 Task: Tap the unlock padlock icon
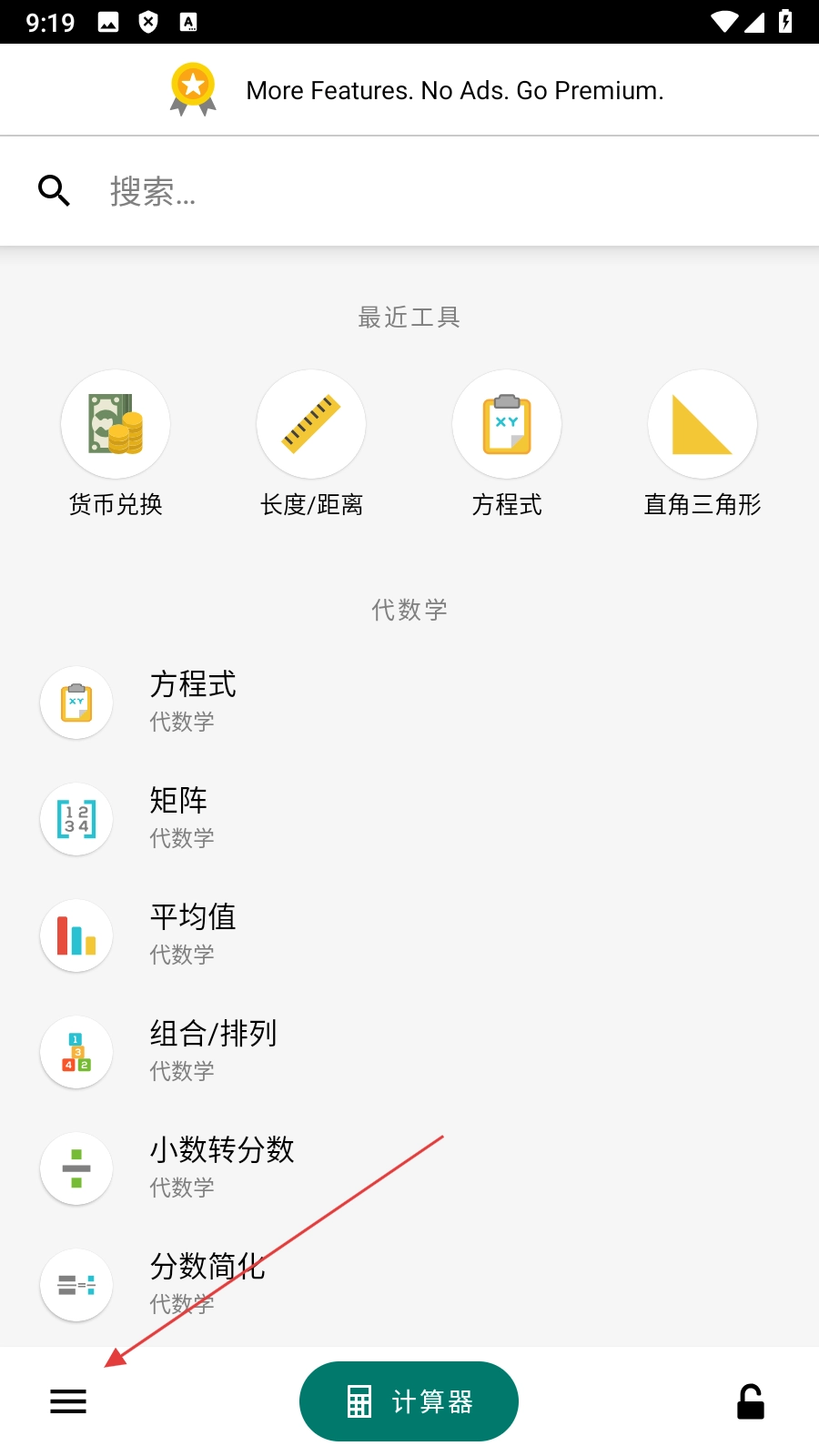751,1401
